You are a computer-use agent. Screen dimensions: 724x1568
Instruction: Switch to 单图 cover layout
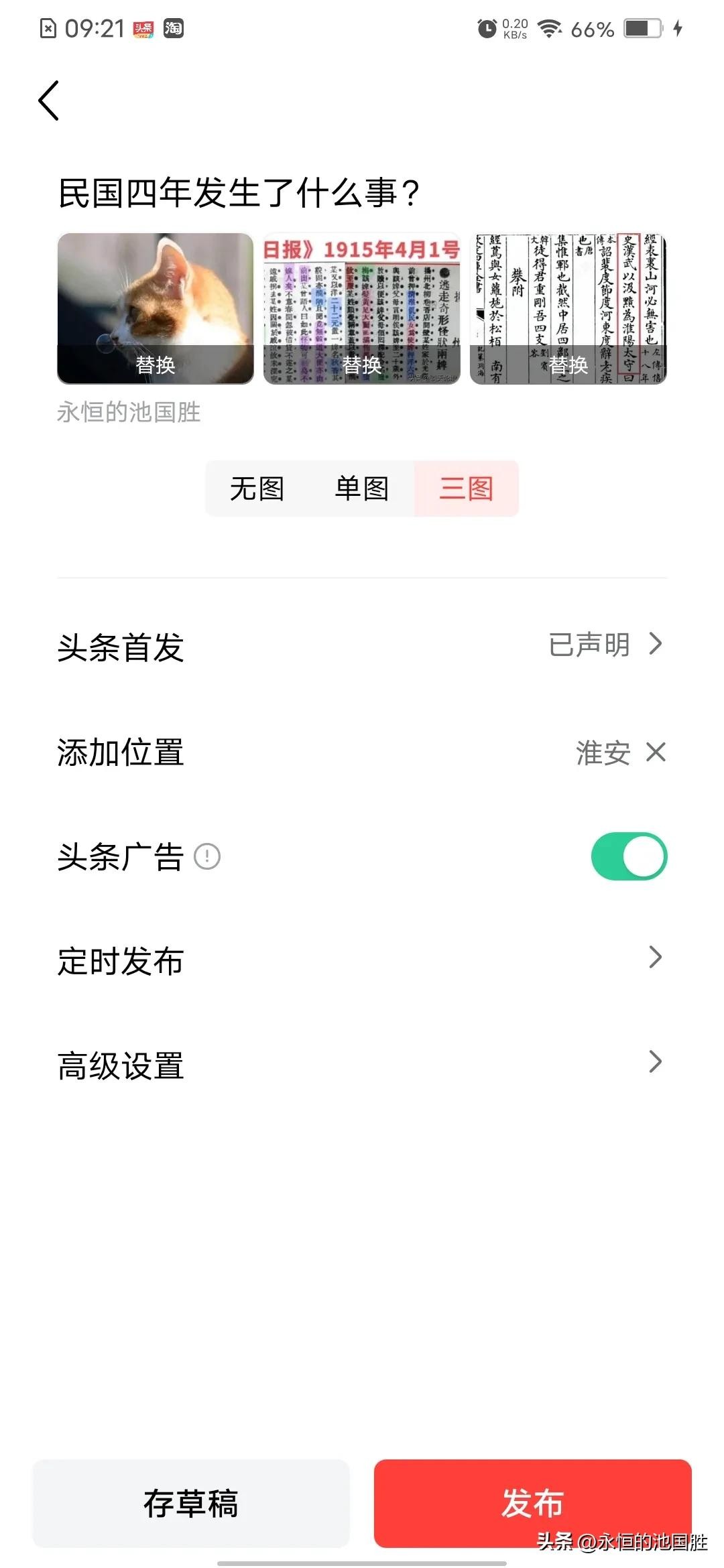(x=362, y=488)
